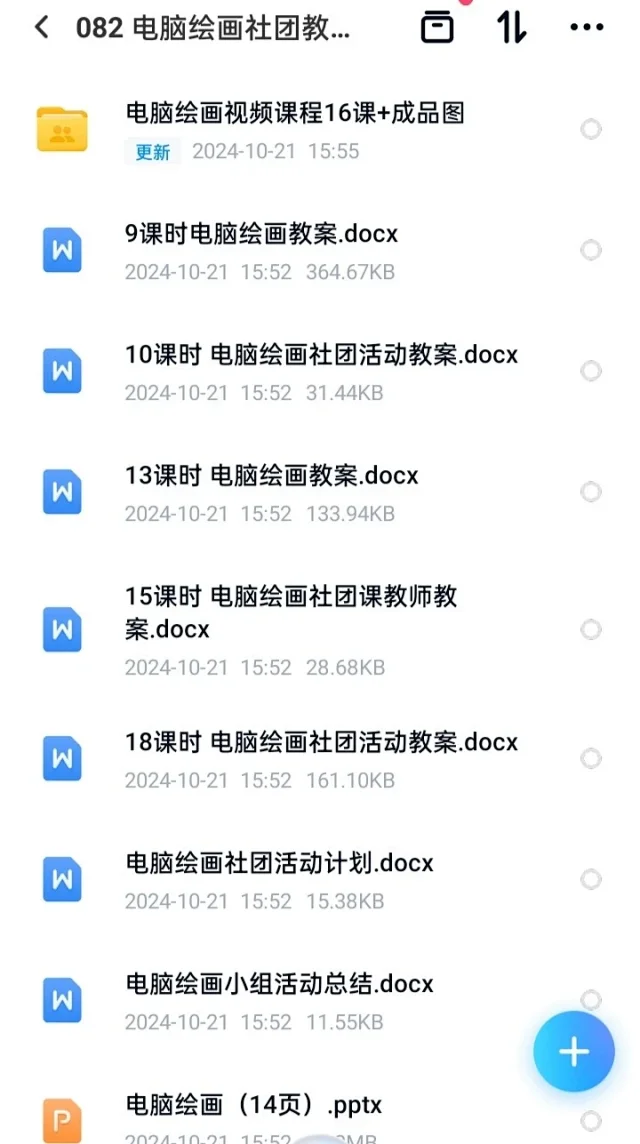The image size is (640, 1144).
Task: Open the transfer list sort arrows icon
Action: (511, 28)
